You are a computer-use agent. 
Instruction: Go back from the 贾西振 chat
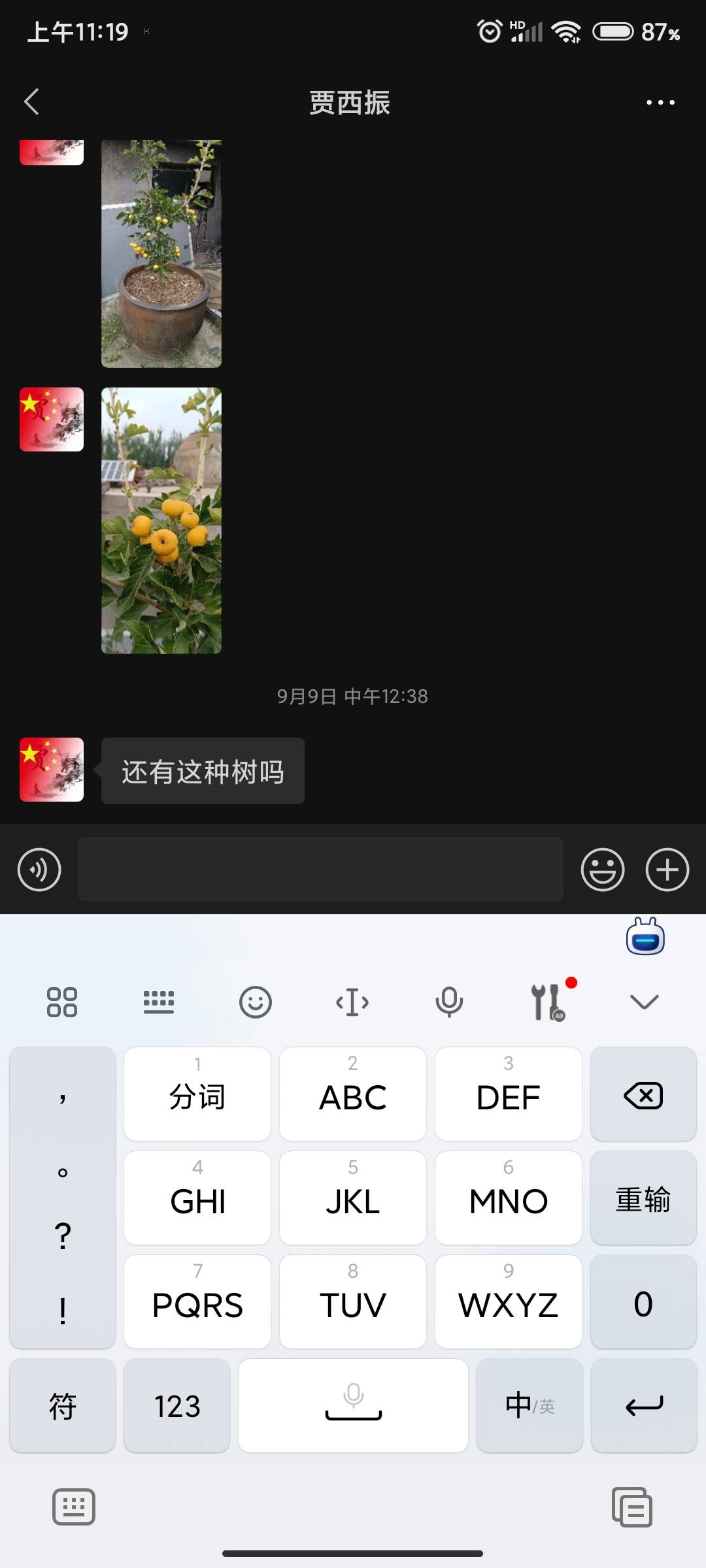pos(31,102)
